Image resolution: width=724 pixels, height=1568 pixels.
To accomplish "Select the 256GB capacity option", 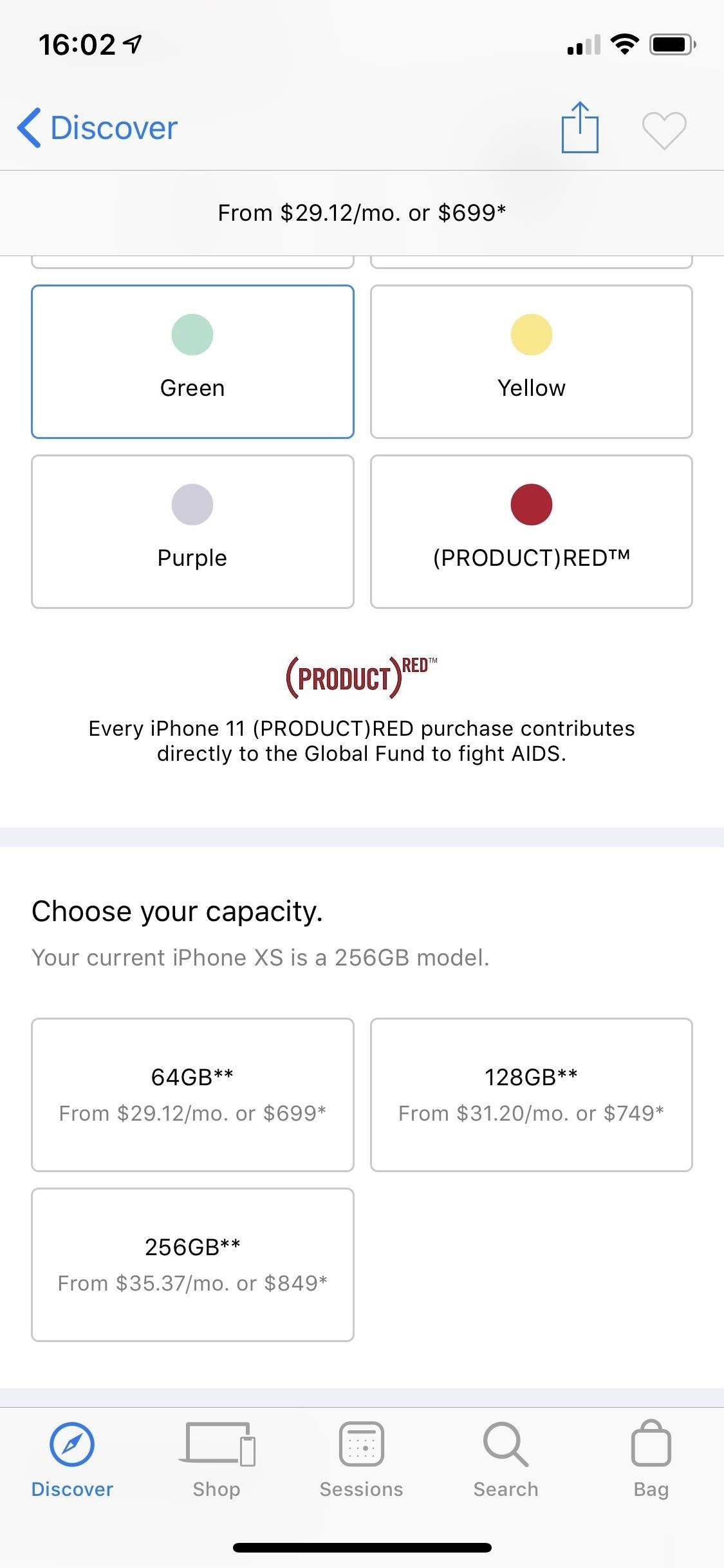I will tap(192, 1265).
